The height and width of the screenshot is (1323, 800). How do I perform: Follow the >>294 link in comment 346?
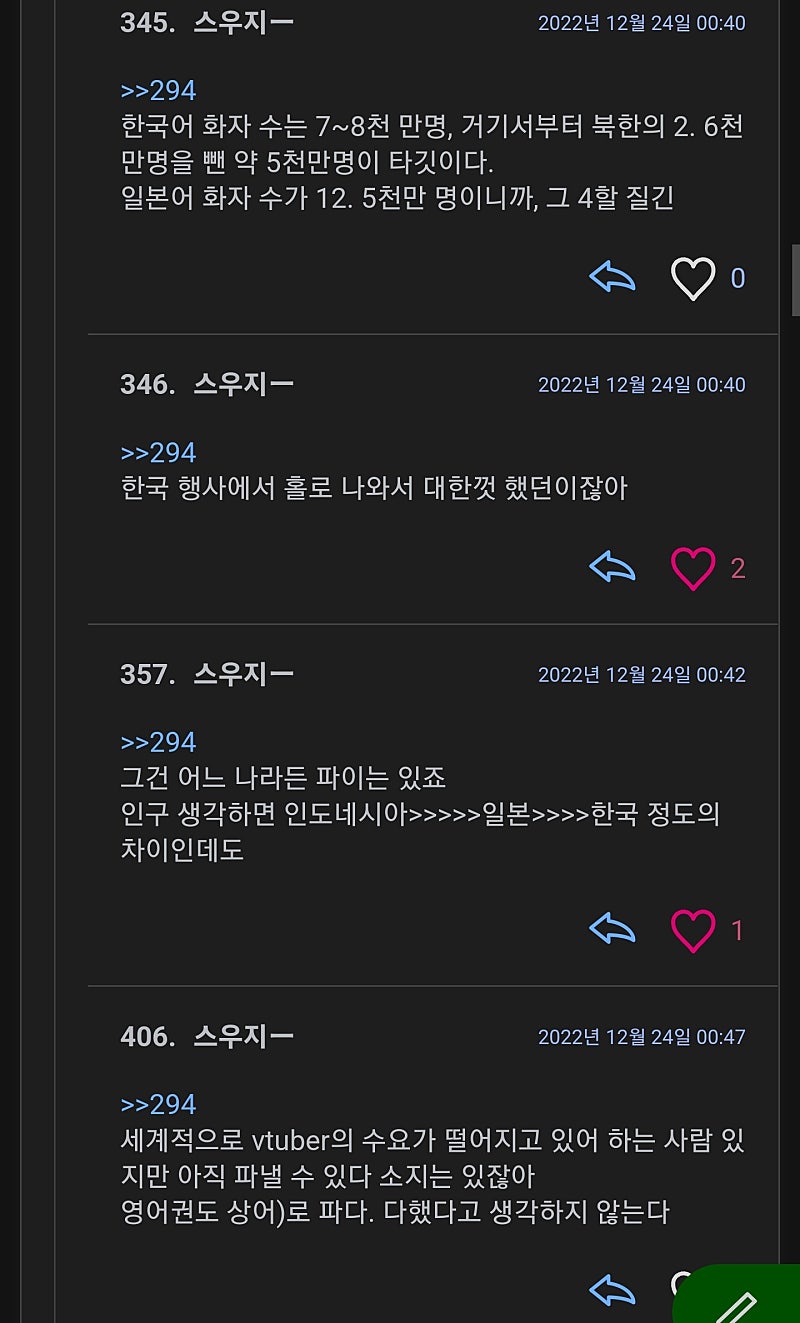coord(158,452)
